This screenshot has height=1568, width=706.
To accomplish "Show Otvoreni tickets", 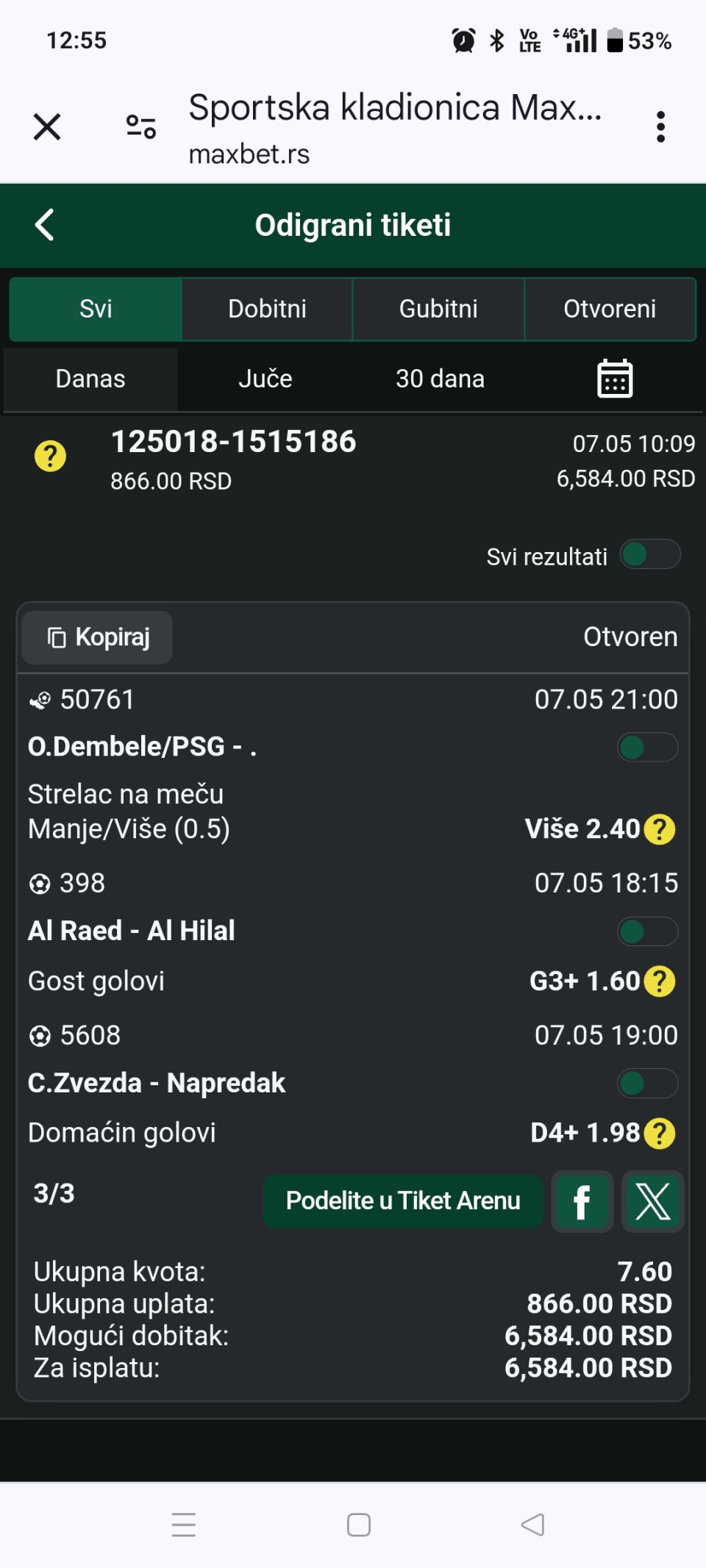I will pyautogui.click(x=610, y=309).
